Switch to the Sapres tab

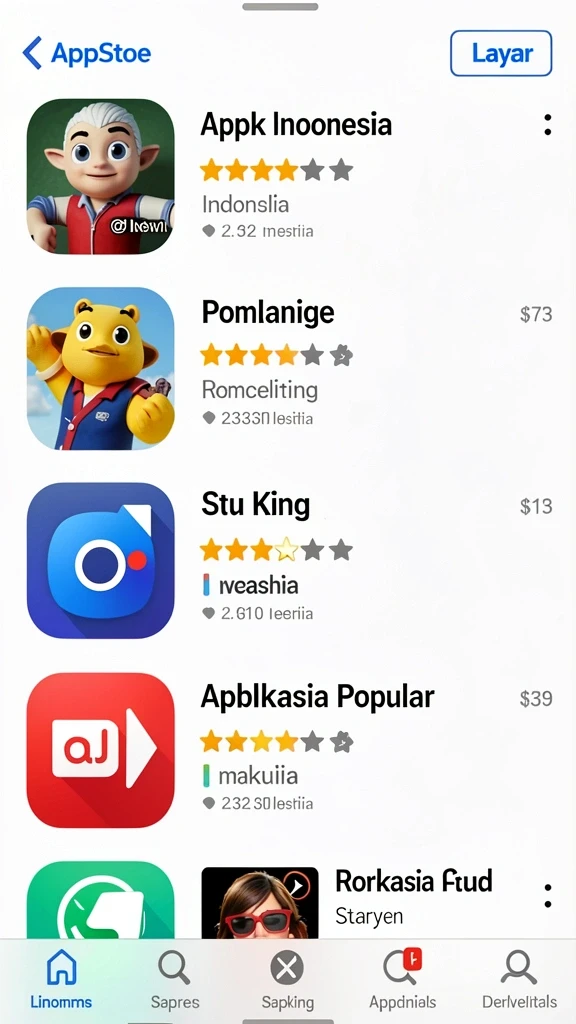[x=174, y=979]
